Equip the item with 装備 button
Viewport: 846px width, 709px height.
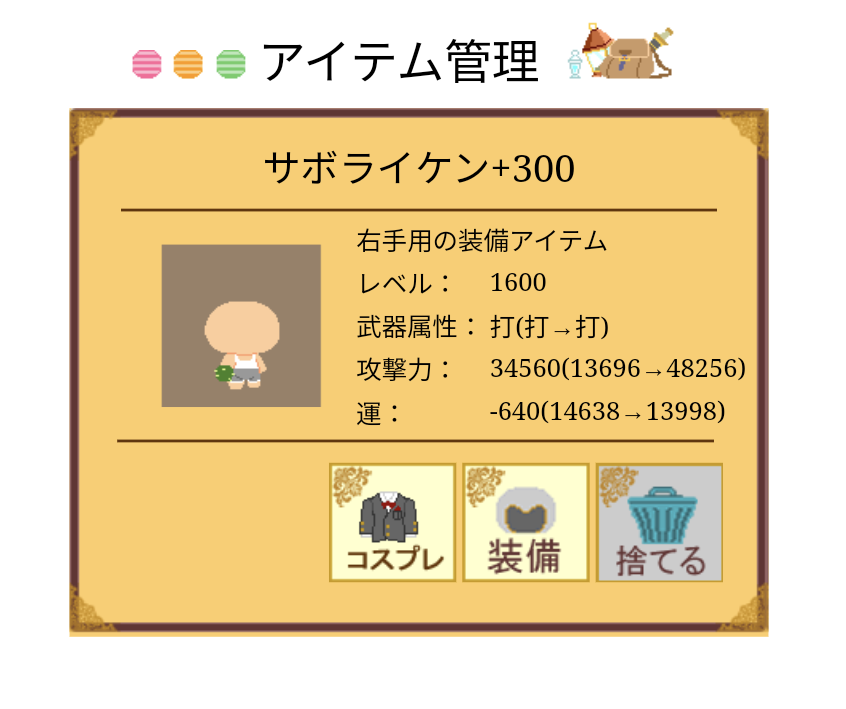pyautogui.click(x=526, y=522)
